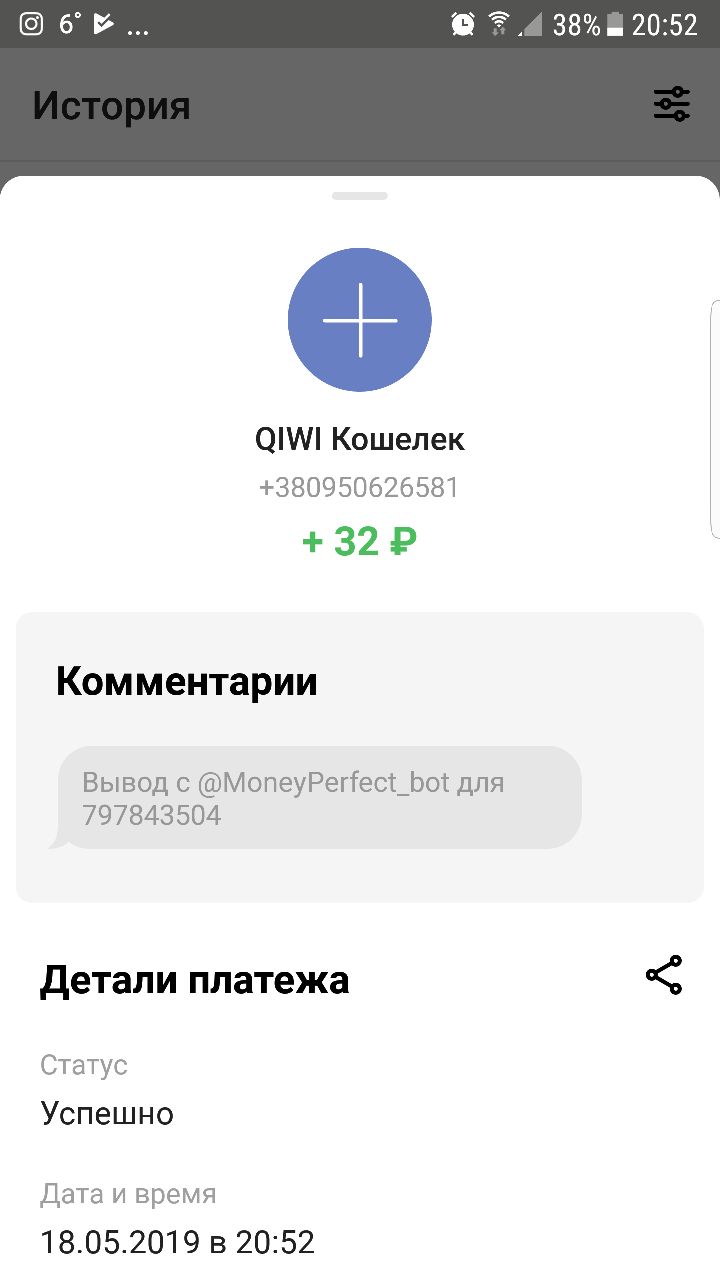Open the history filter settings icon

672,104
